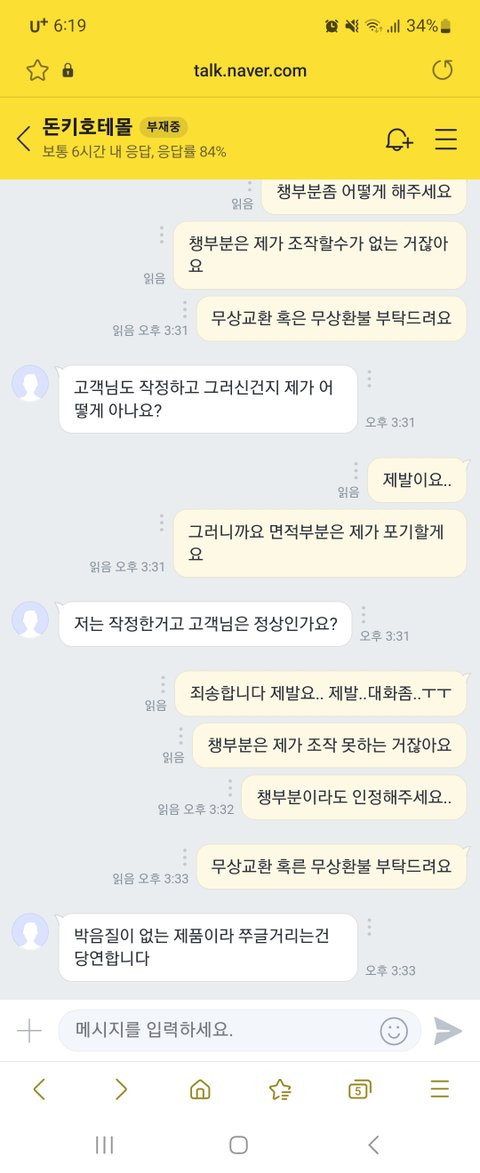Turn on chat notifications with the bell icon
The image size is (480, 1173).
tap(399, 139)
